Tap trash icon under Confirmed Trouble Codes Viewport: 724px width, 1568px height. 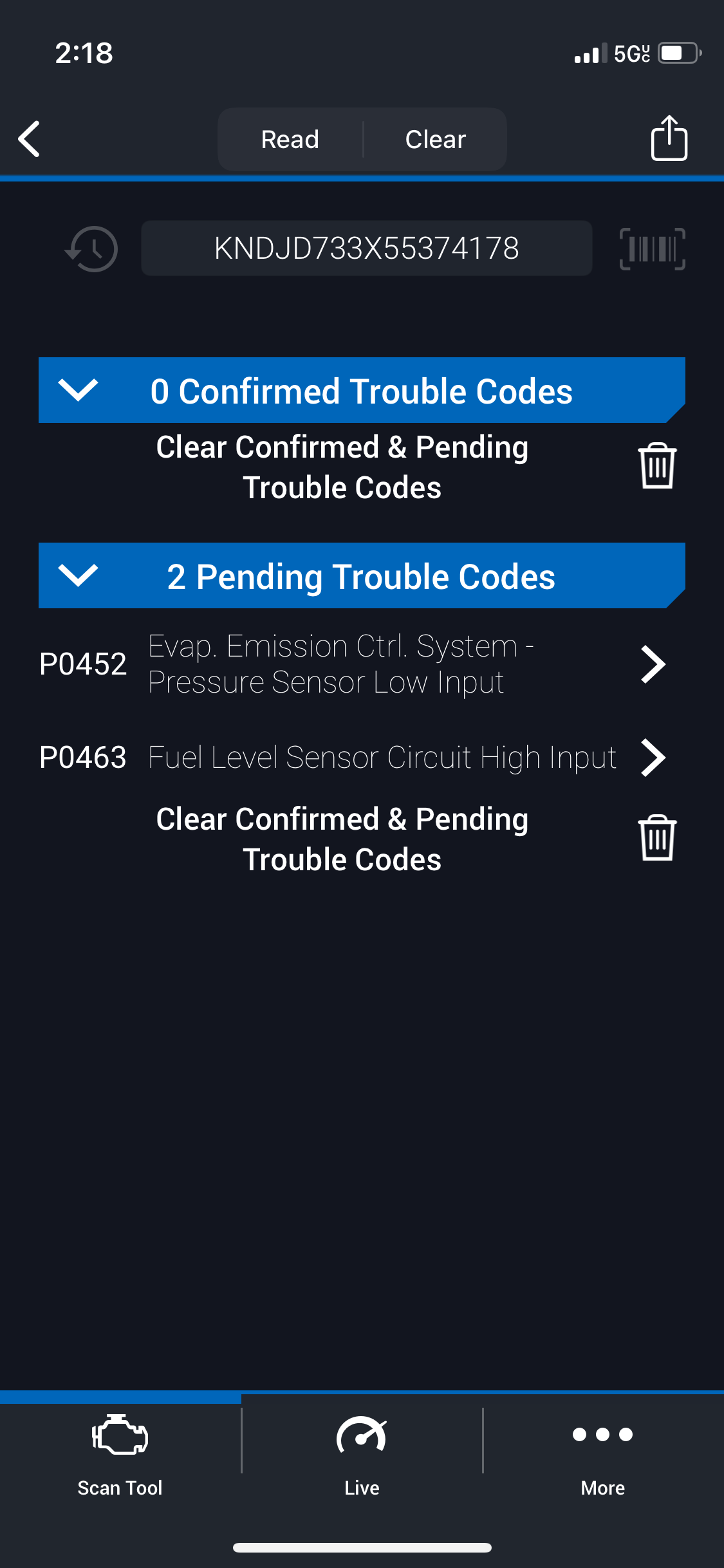point(656,466)
